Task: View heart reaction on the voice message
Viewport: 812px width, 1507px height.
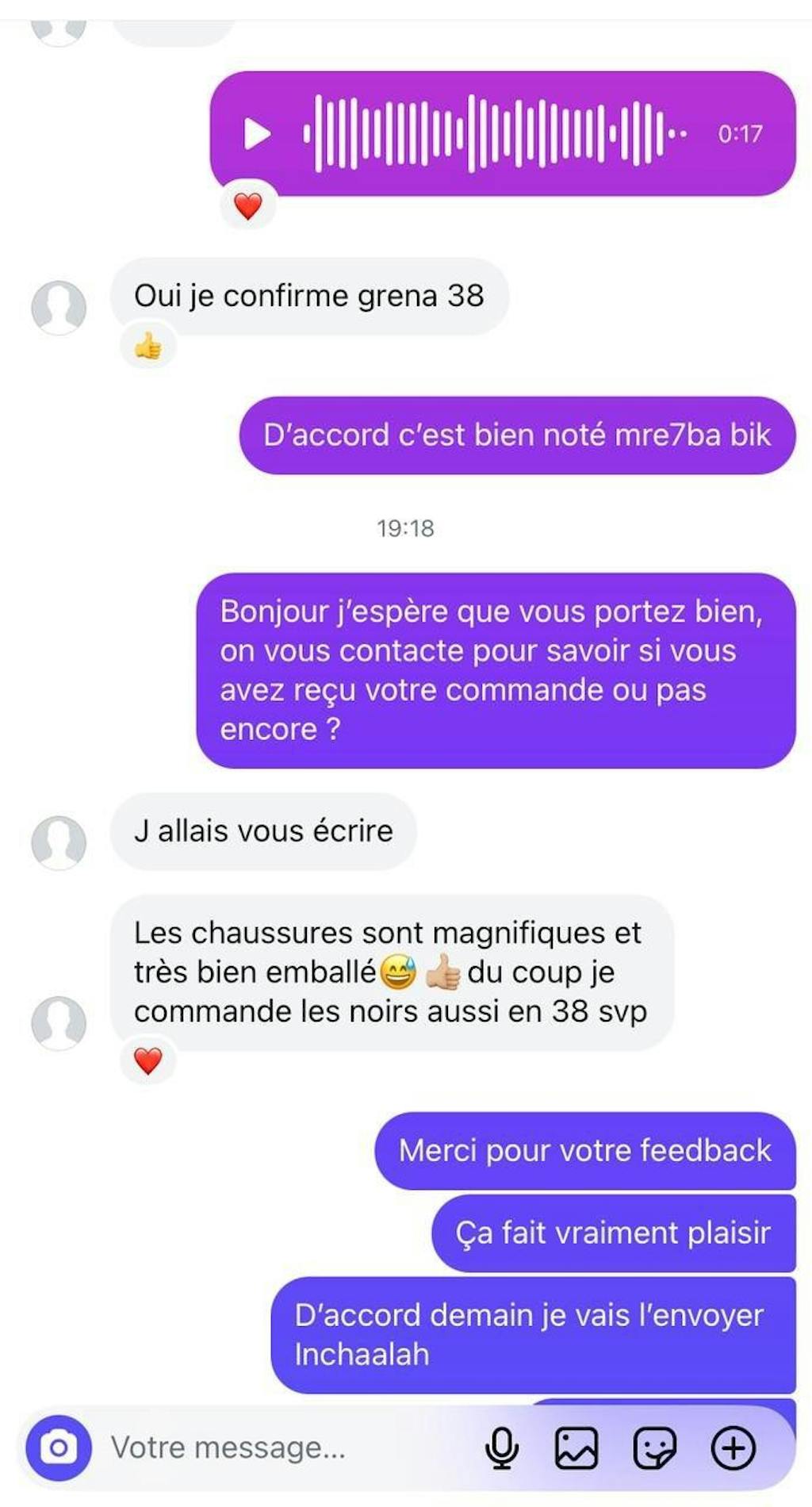Action: click(x=248, y=206)
